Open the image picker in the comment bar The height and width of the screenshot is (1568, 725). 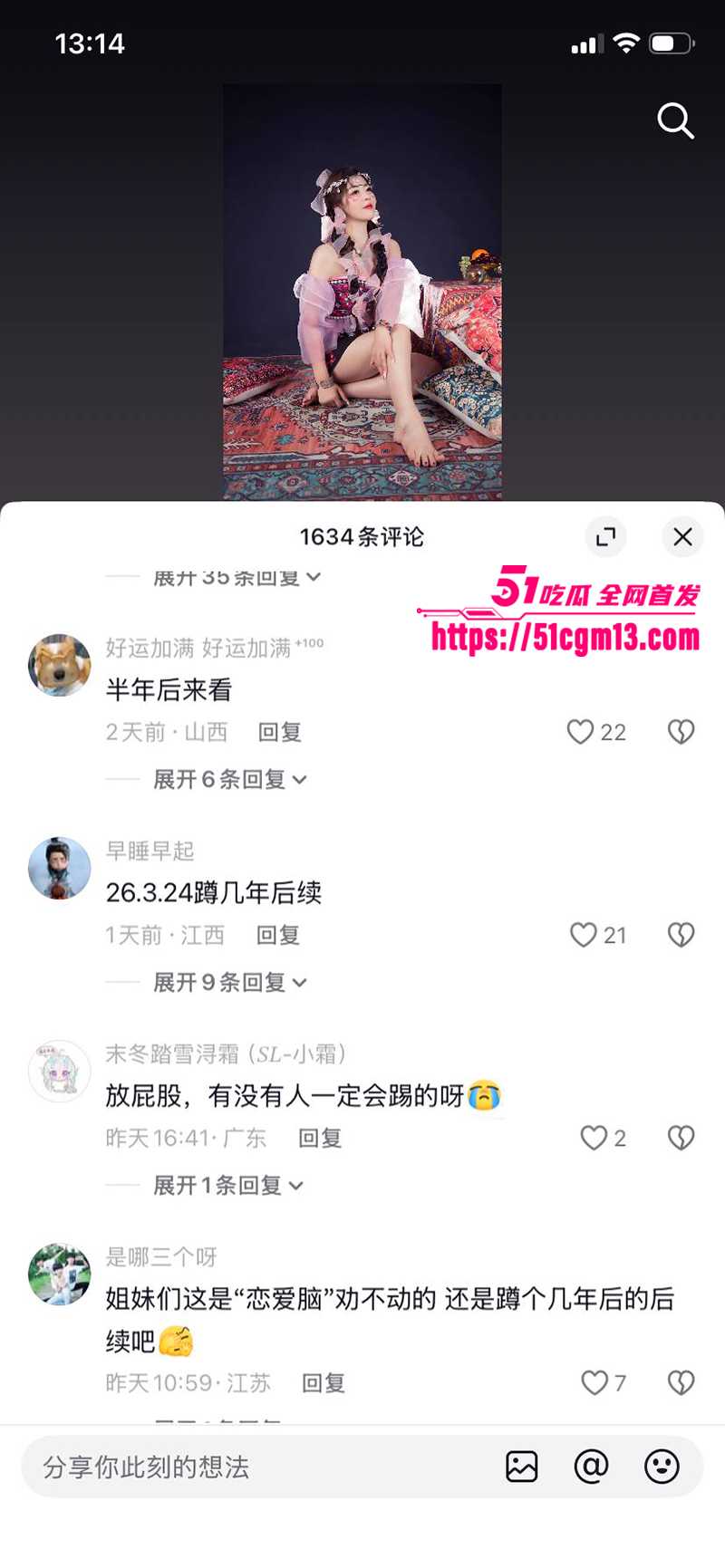coord(521,1467)
